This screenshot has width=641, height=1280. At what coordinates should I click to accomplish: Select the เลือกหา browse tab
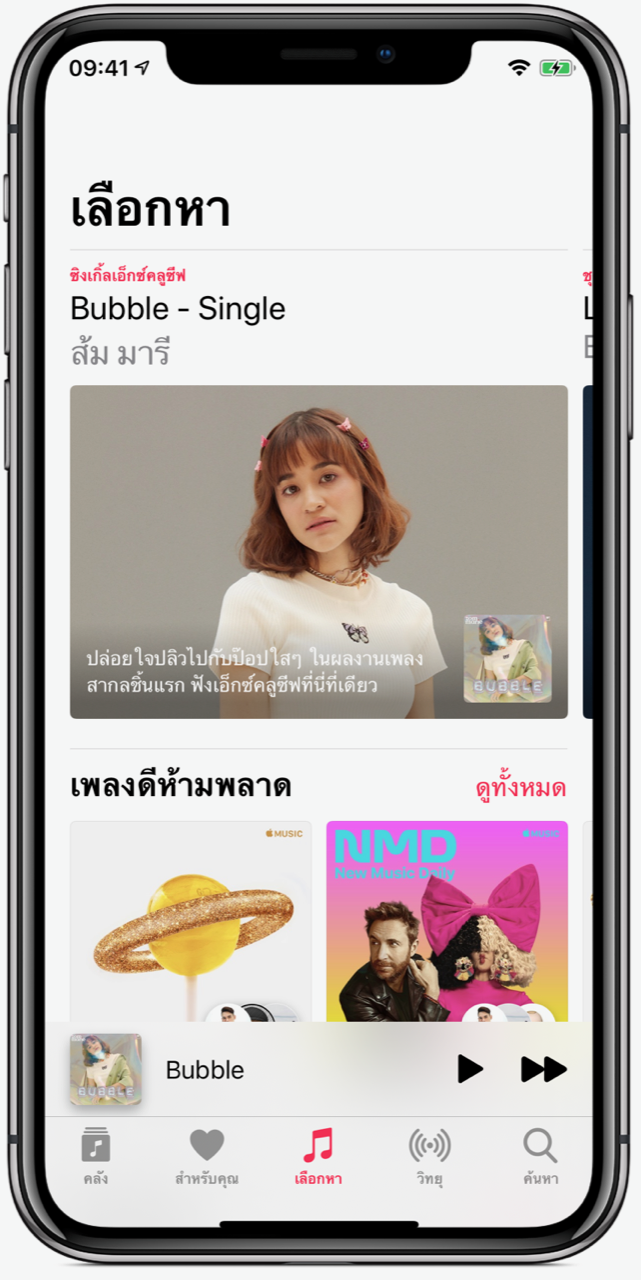tap(318, 1156)
